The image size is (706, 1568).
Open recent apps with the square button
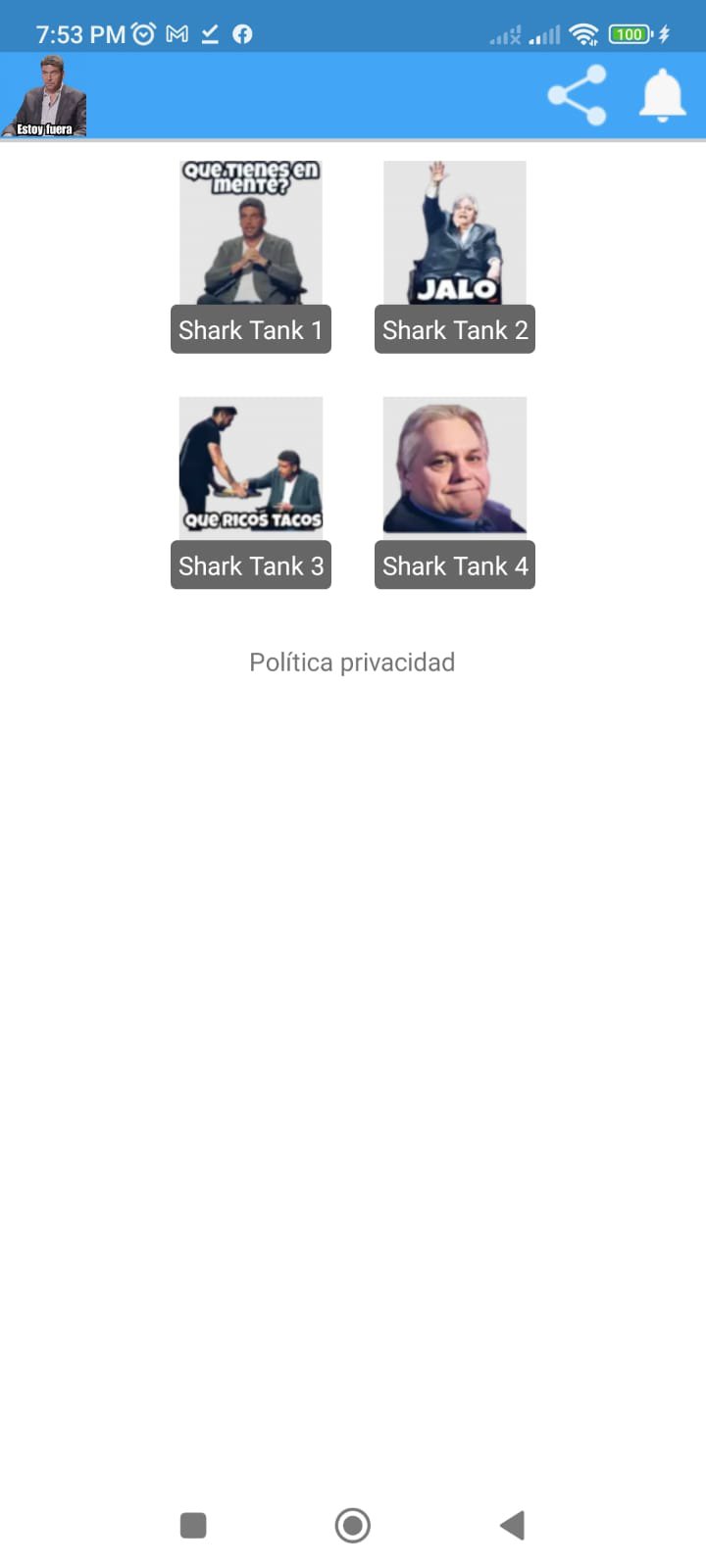pyautogui.click(x=193, y=1525)
